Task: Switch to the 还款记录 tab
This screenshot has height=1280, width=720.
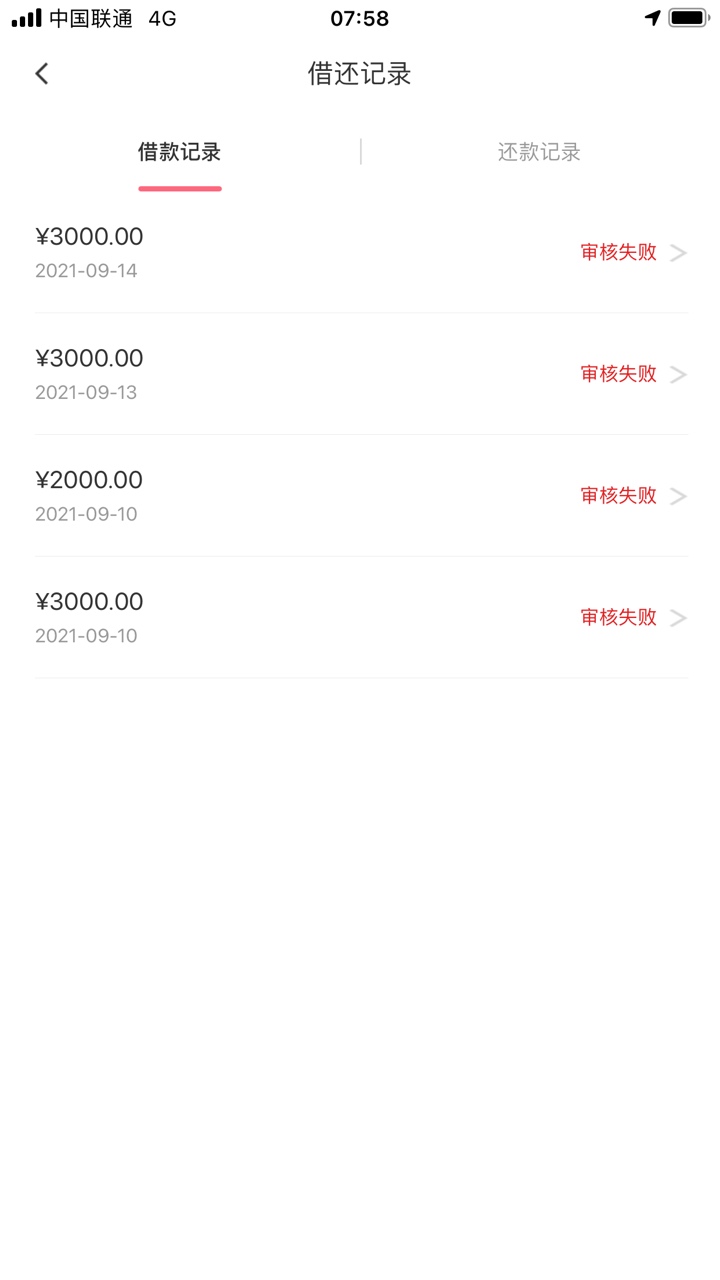Action: [540, 152]
